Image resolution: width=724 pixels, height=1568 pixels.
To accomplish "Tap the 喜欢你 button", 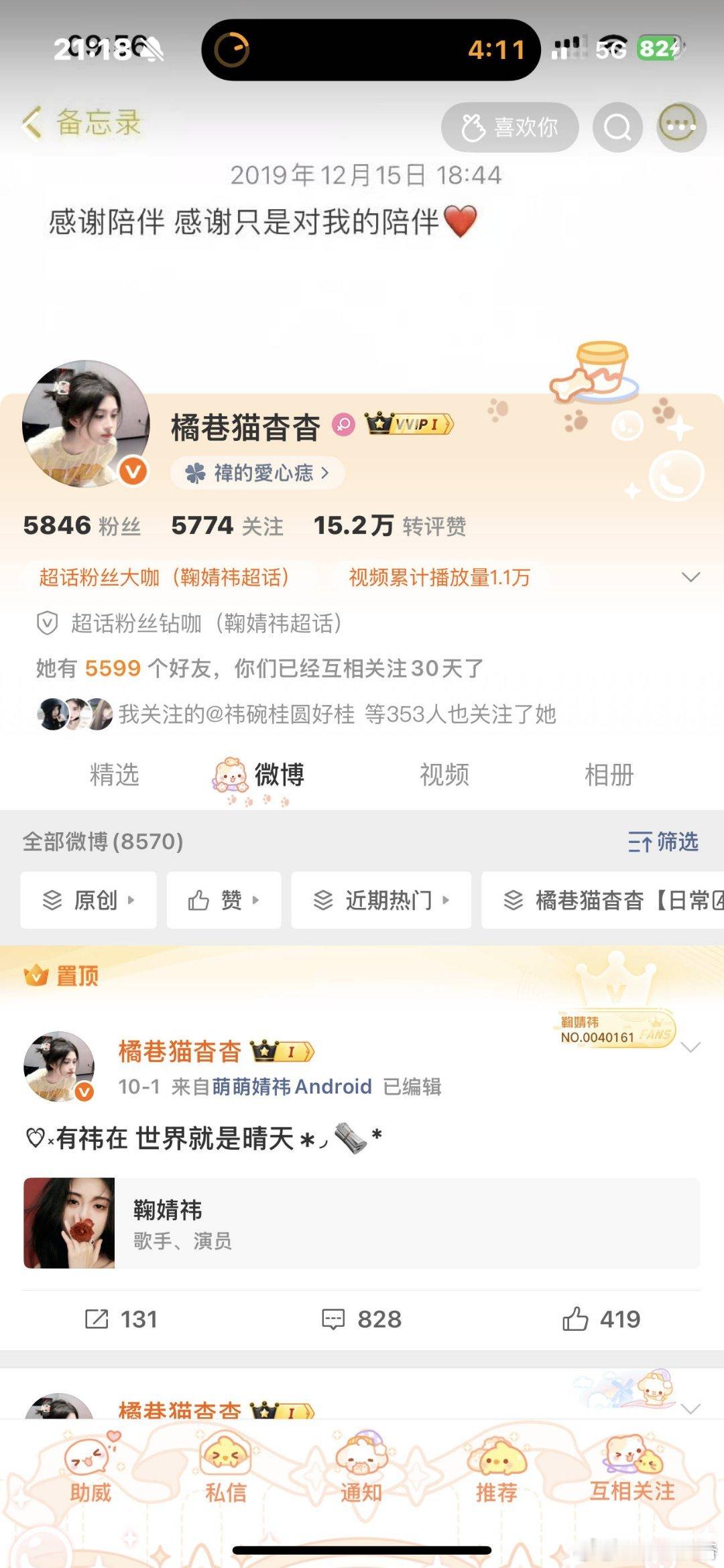I will (510, 127).
